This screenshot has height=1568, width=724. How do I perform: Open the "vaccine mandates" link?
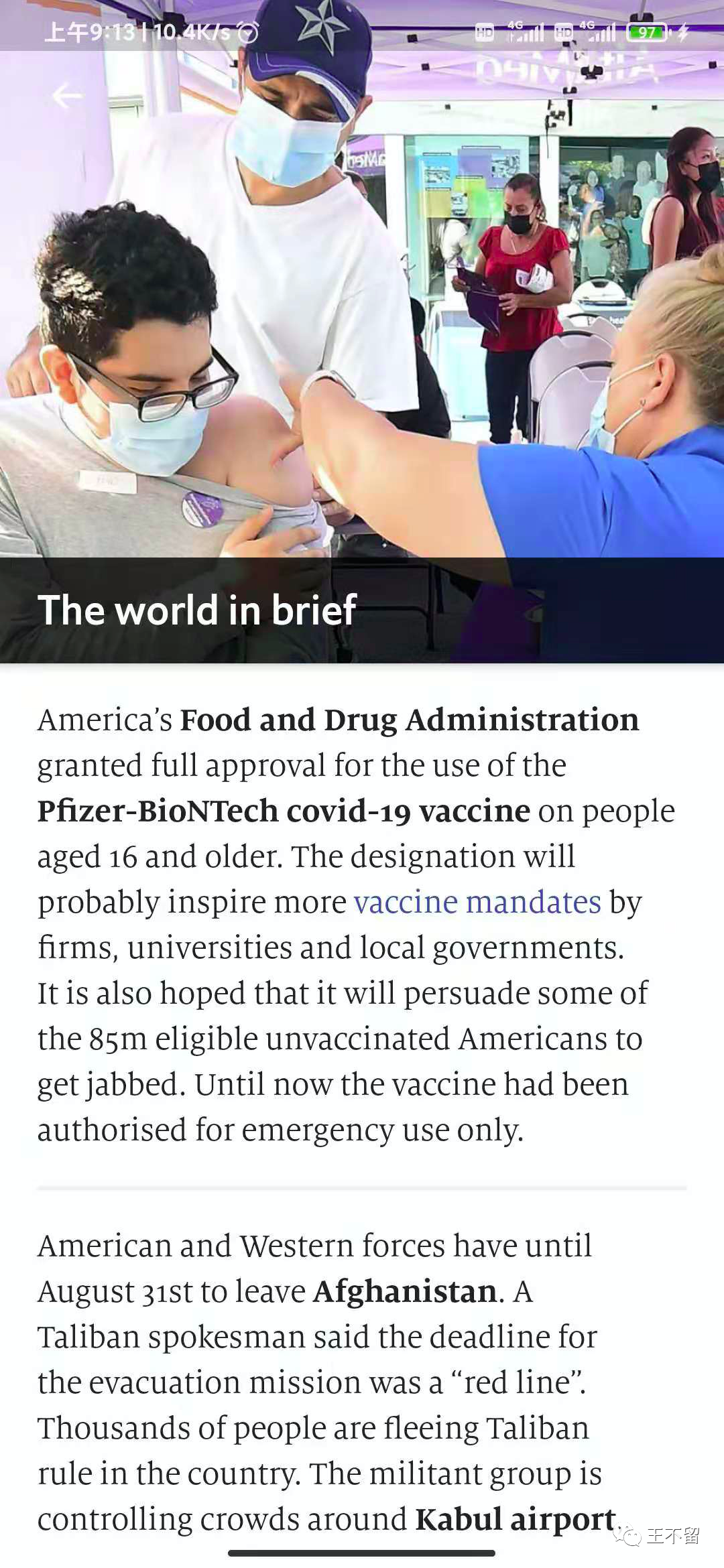477,903
